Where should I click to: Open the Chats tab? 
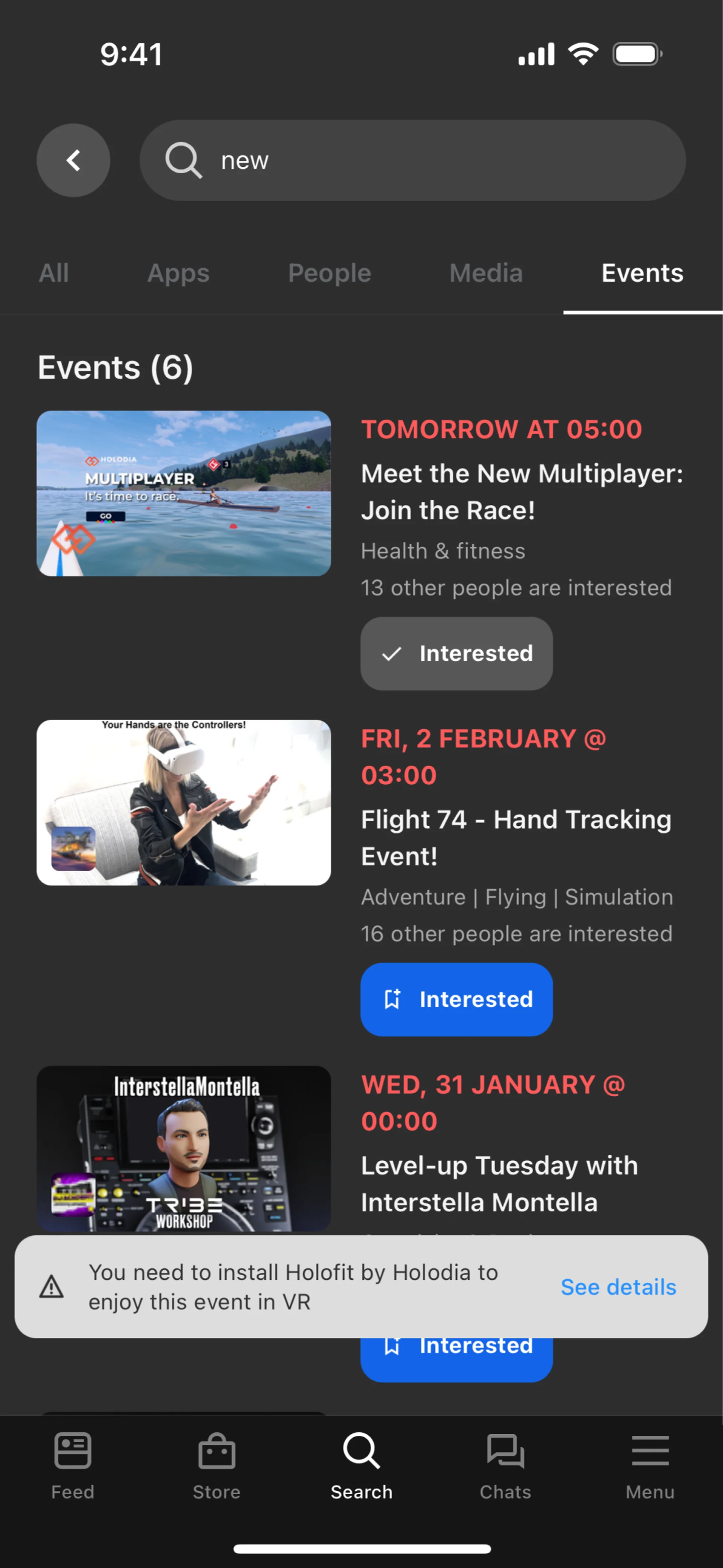pyautogui.click(x=505, y=1466)
